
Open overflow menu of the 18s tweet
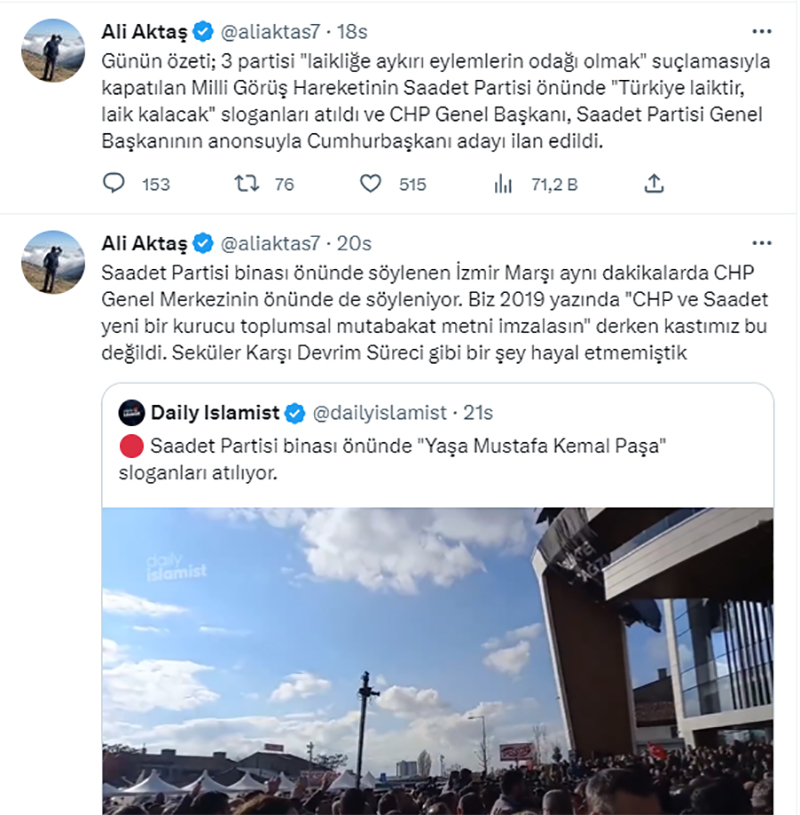pyautogui.click(x=761, y=31)
